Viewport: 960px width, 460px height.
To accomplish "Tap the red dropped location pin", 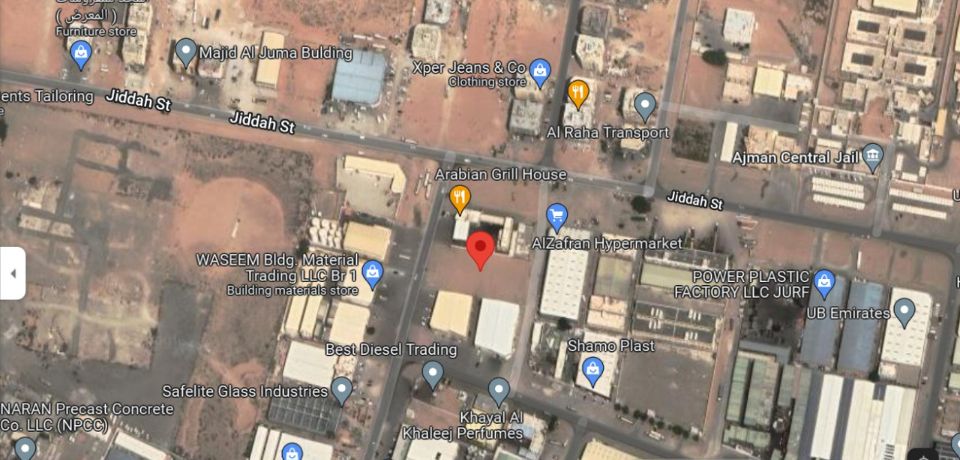I will click(x=481, y=250).
